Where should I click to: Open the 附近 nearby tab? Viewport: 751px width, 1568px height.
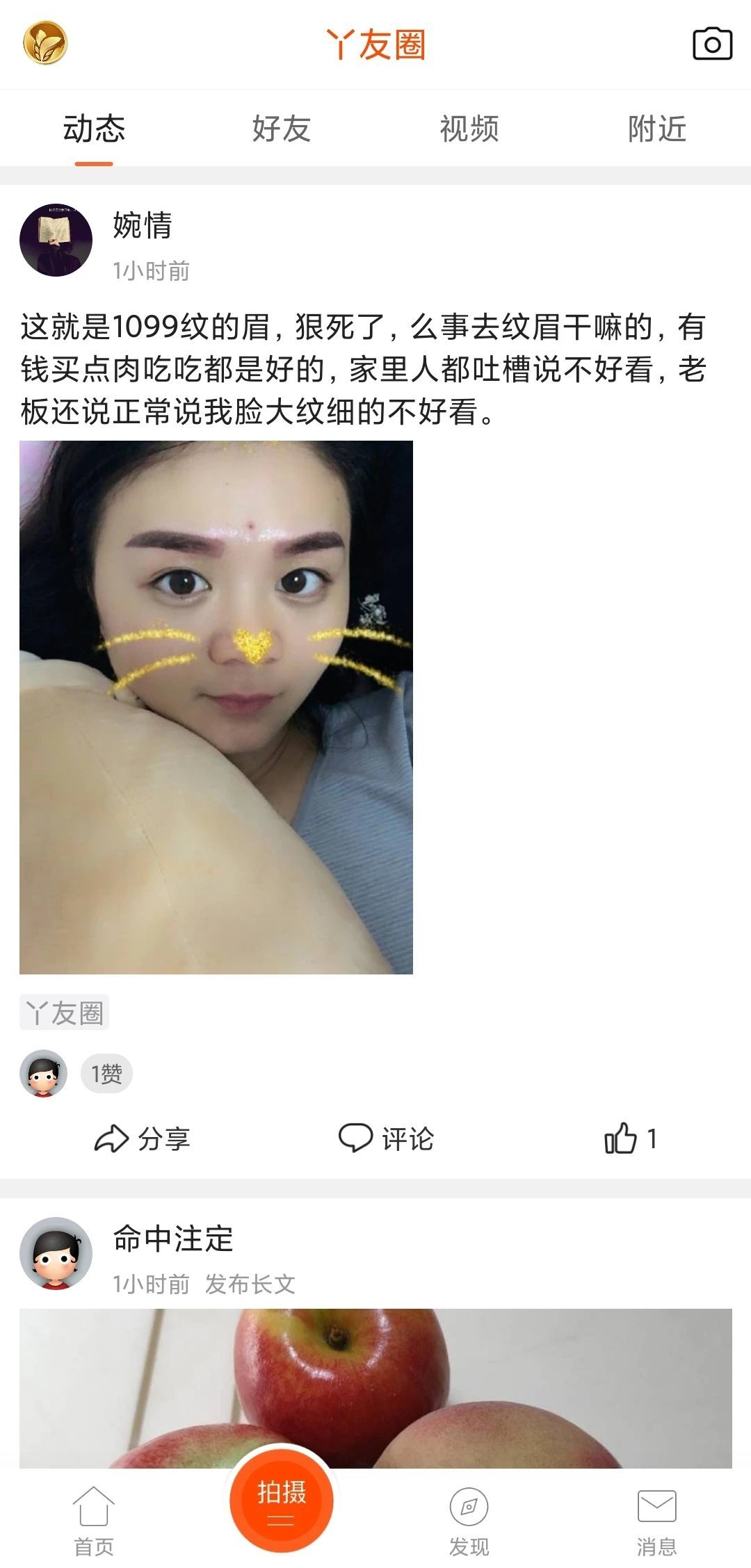(656, 128)
